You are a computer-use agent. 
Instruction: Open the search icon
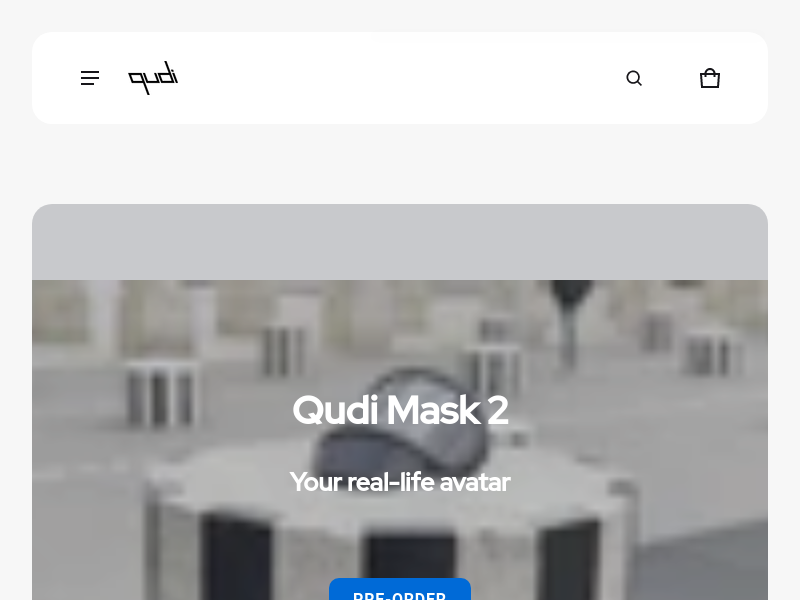click(x=634, y=78)
